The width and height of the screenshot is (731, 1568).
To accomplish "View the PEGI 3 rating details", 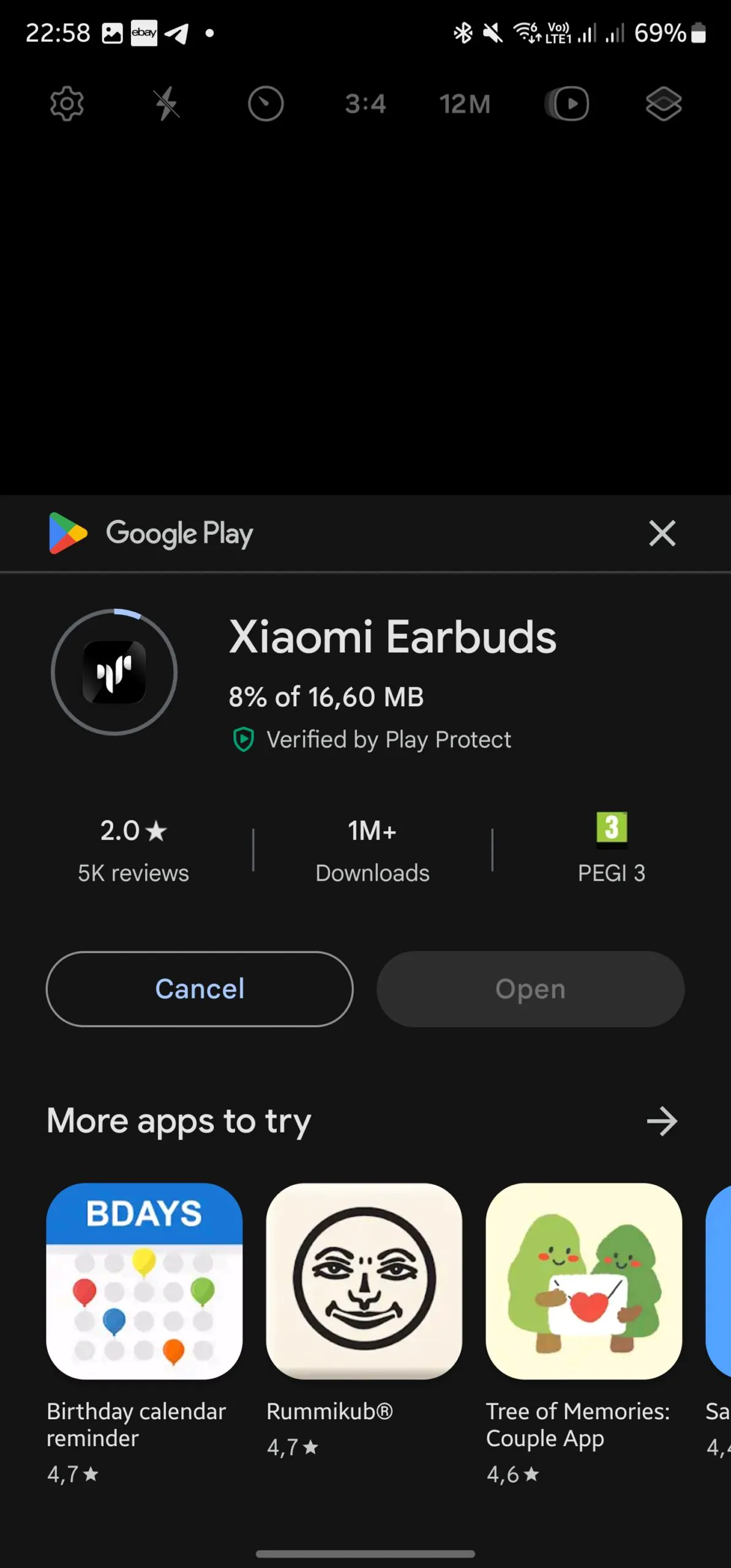I will click(x=612, y=848).
